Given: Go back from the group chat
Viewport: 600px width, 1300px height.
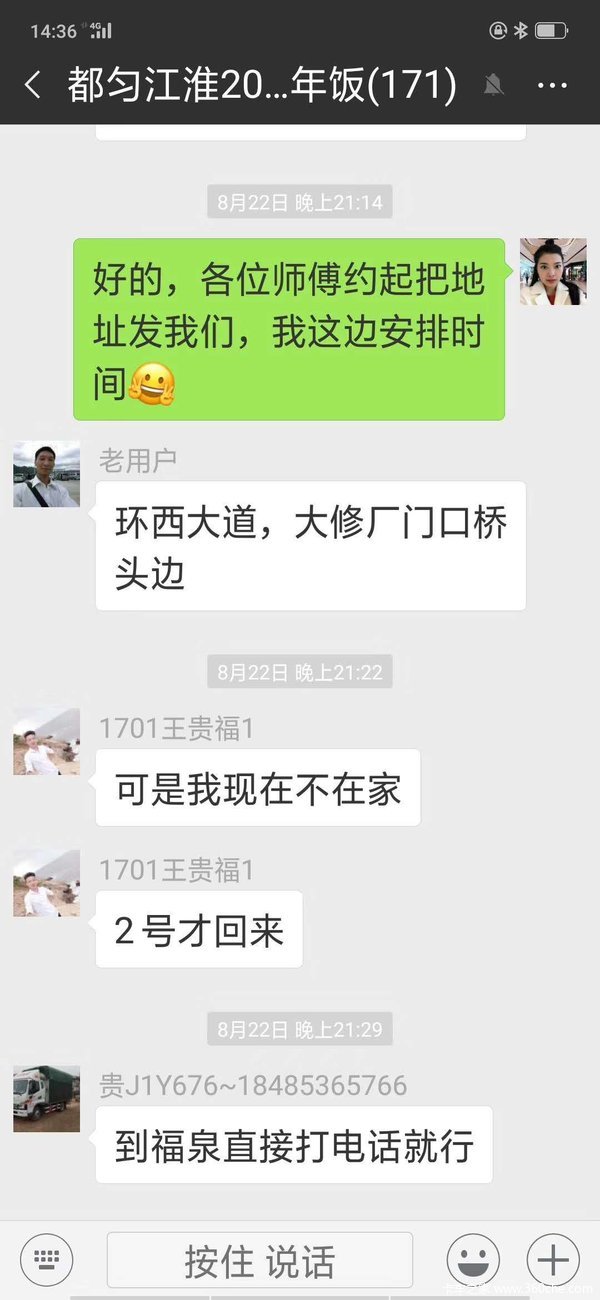Looking at the screenshot, I should tap(33, 85).
